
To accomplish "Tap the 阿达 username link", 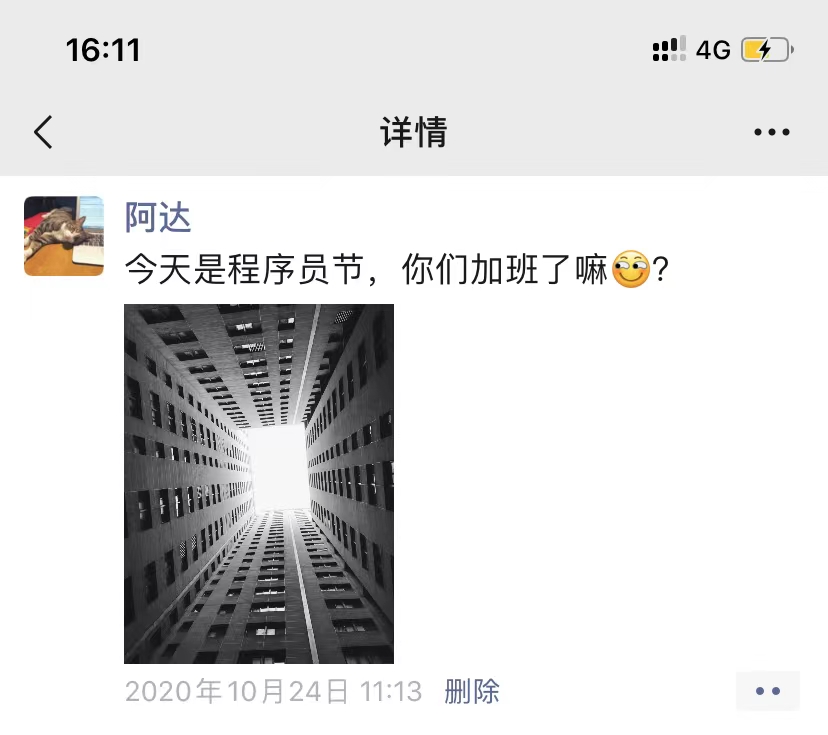I will (157, 216).
